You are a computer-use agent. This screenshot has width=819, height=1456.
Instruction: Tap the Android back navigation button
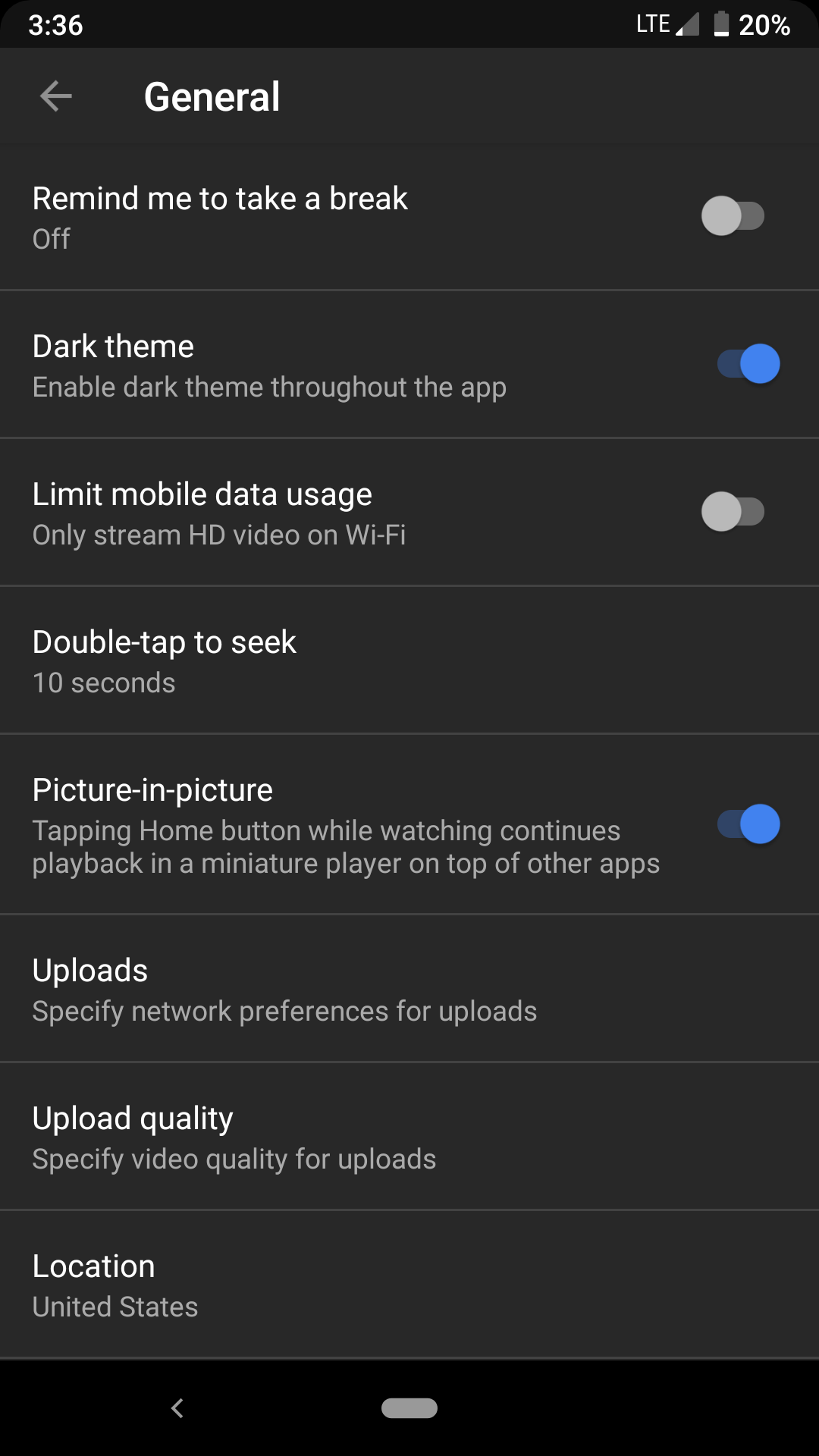pyautogui.click(x=177, y=1407)
